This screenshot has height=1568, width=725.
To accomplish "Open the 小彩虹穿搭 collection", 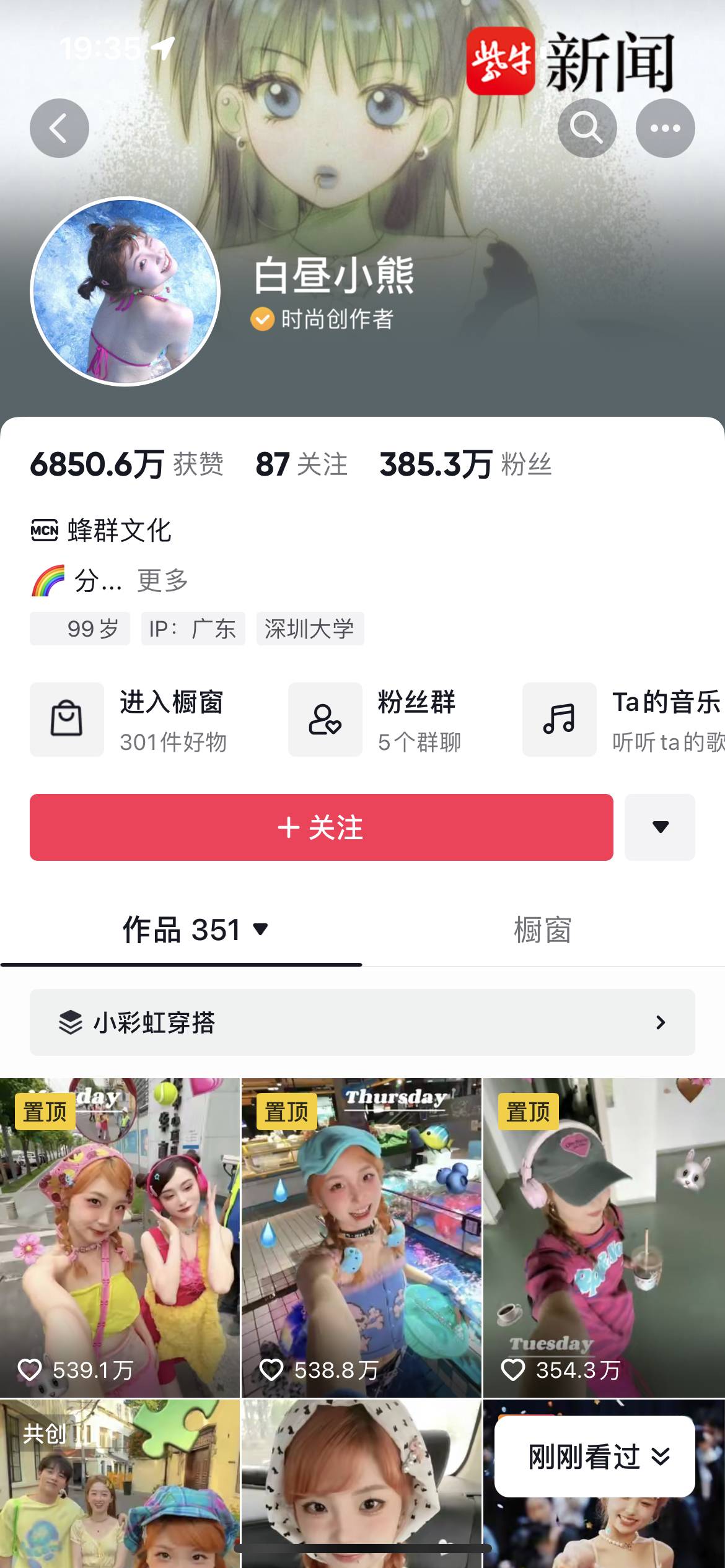I will click(362, 1022).
